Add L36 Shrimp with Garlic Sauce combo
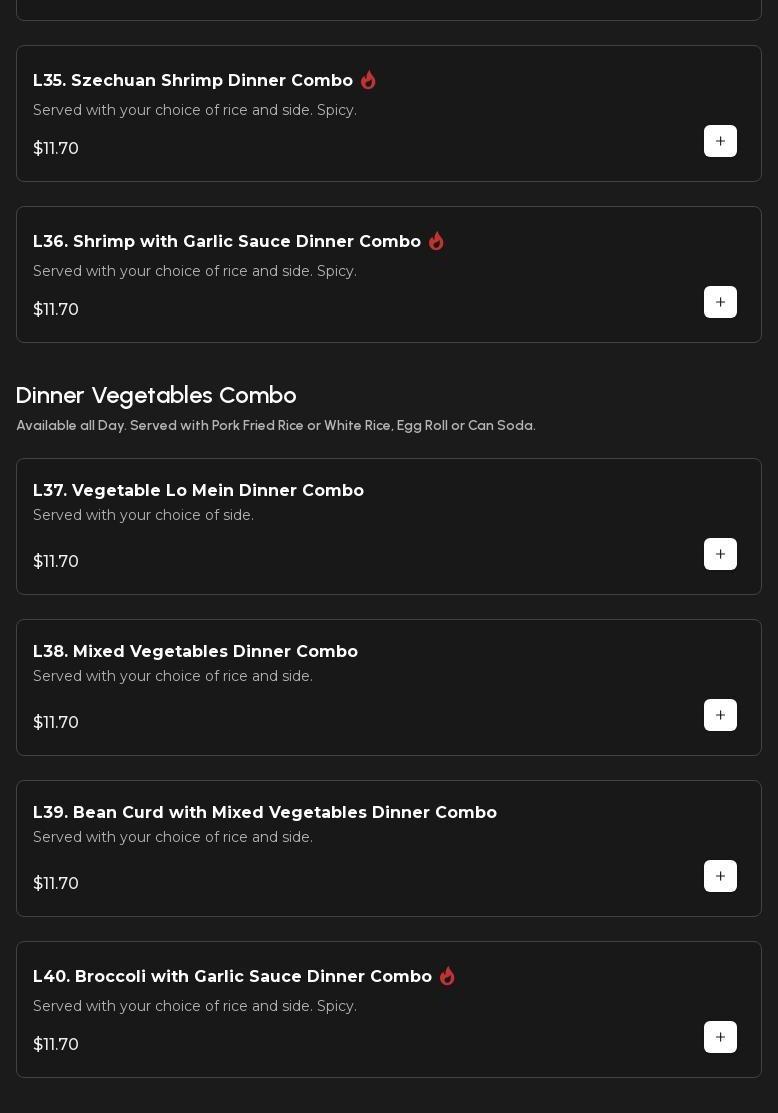 [720, 302]
